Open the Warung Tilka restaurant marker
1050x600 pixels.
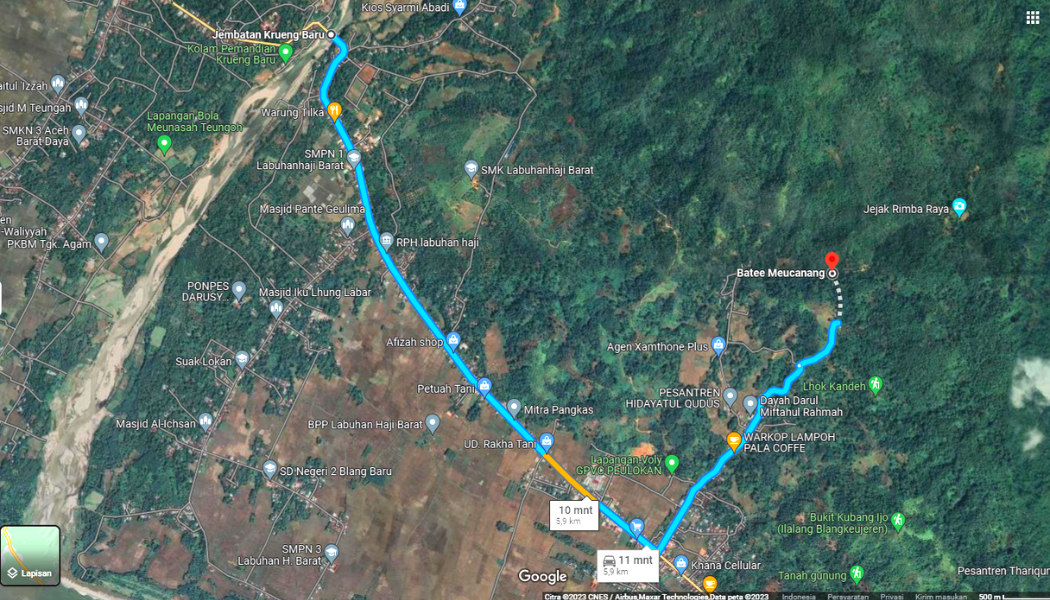(335, 111)
